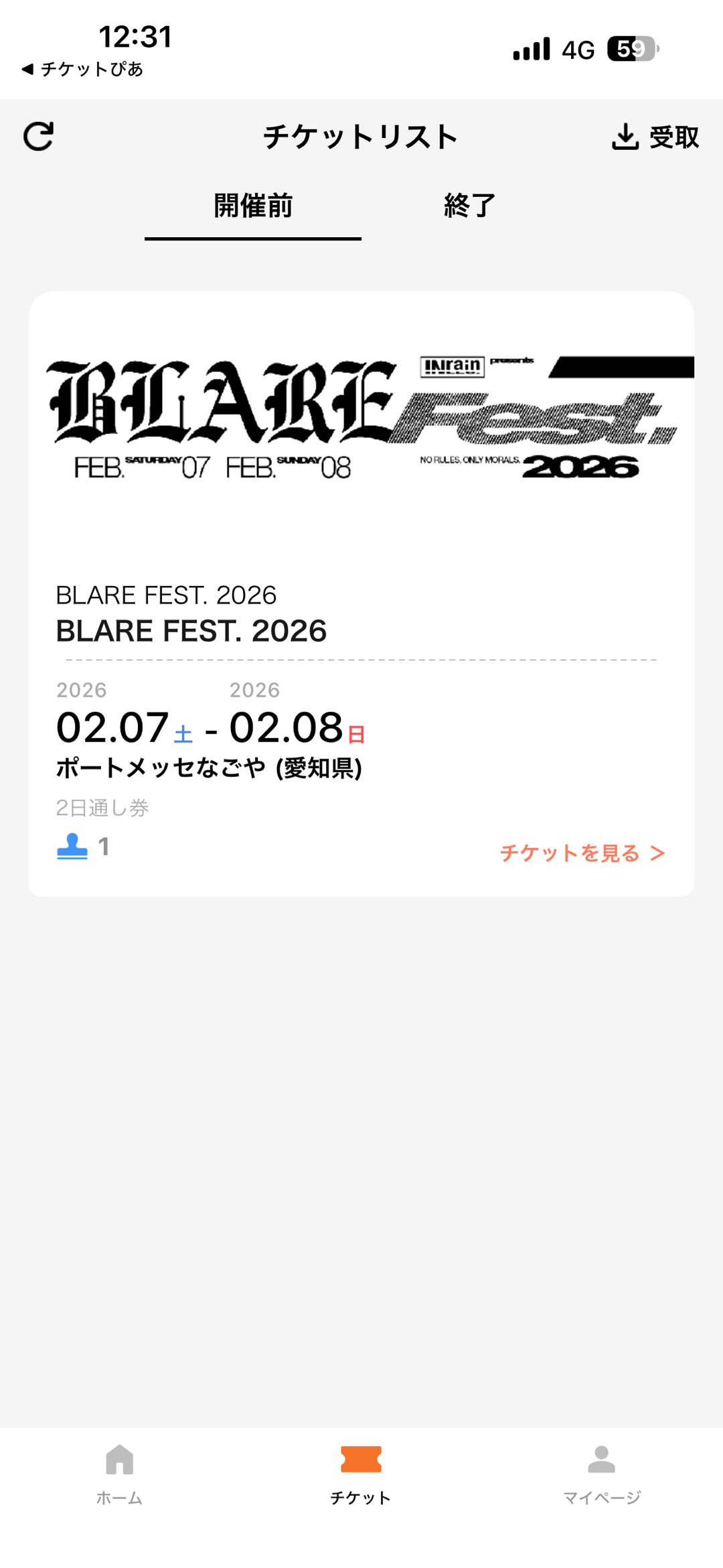The image size is (723, 1568).
Task: Refresh the ticket list
Action: click(38, 137)
